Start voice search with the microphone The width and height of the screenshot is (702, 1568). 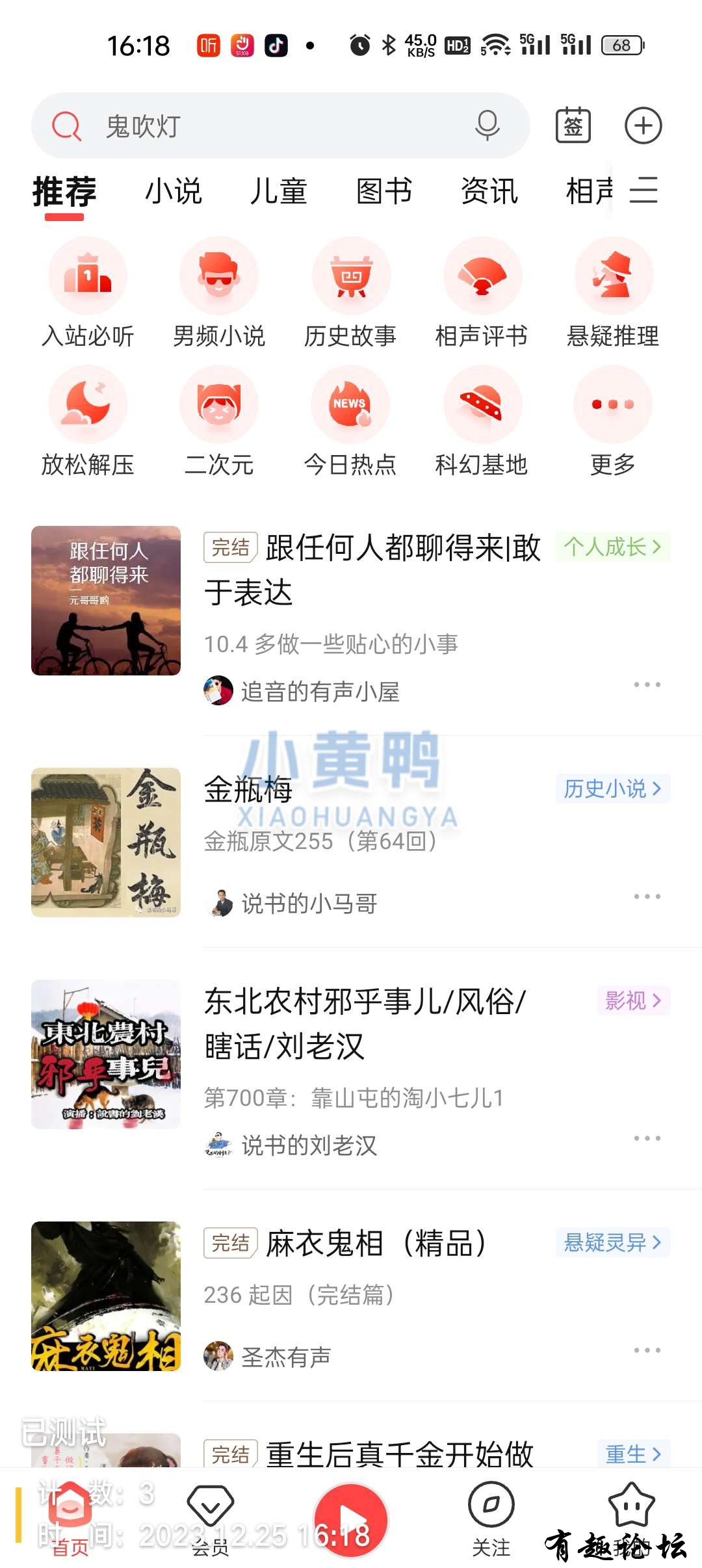(x=487, y=125)
